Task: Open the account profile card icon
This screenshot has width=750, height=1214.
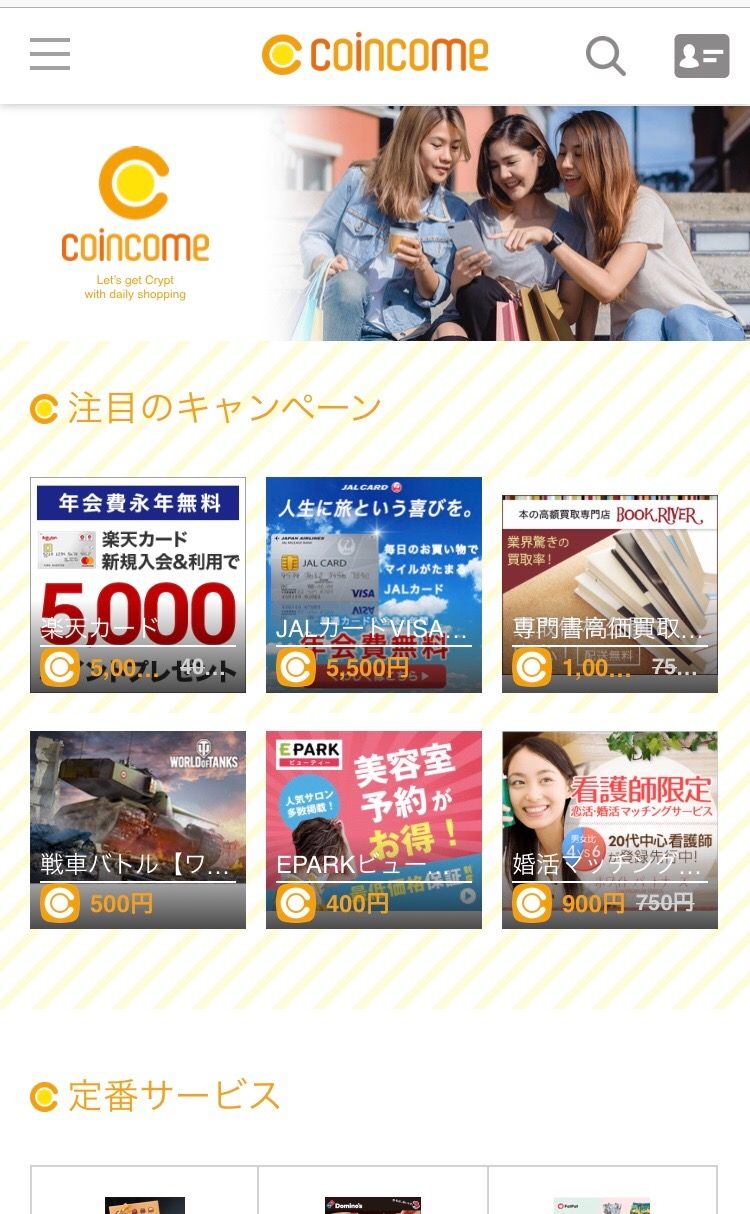Action: click(x=701, y=56)
